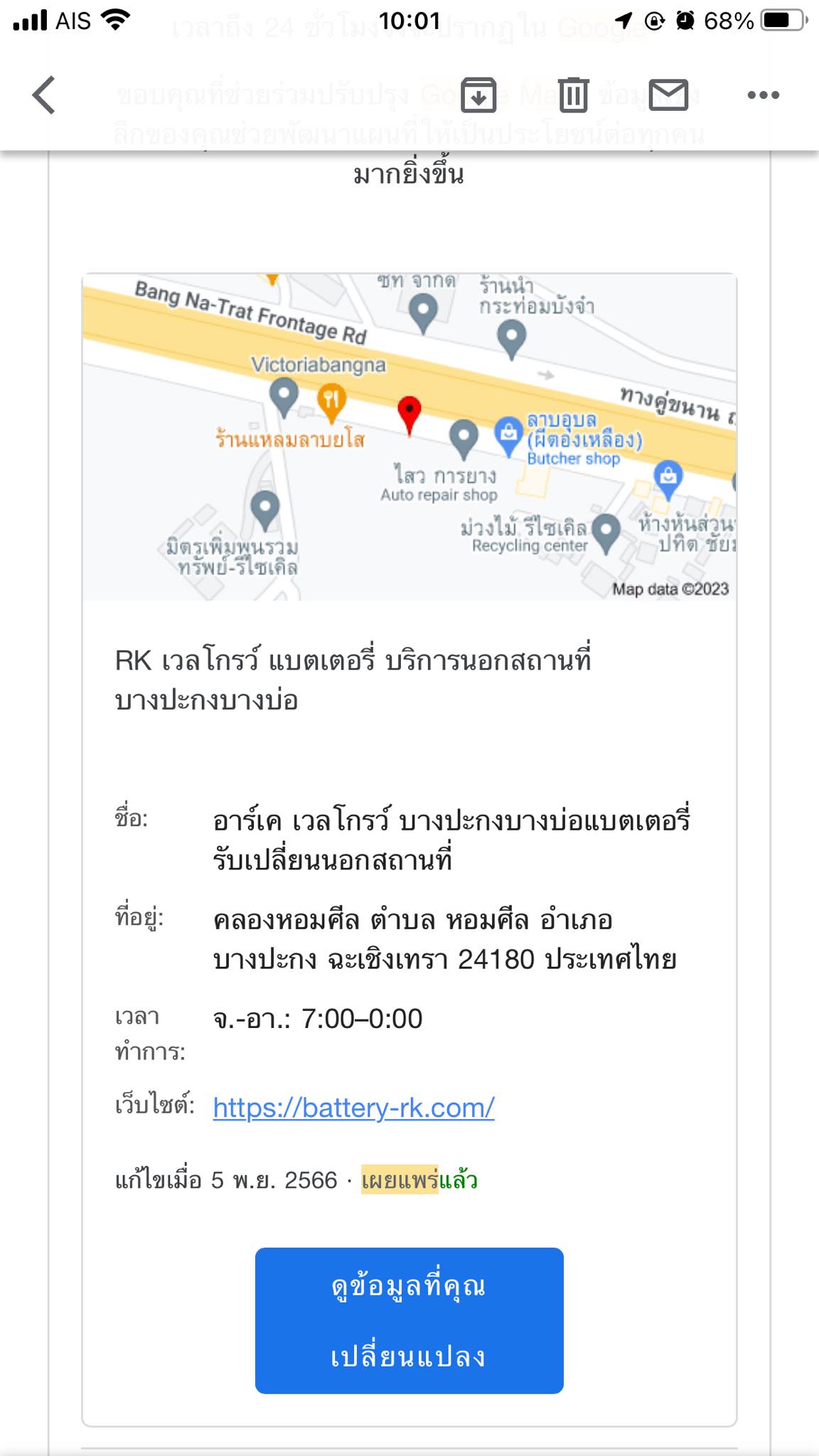Mark this email as unread

pos(668,95)
